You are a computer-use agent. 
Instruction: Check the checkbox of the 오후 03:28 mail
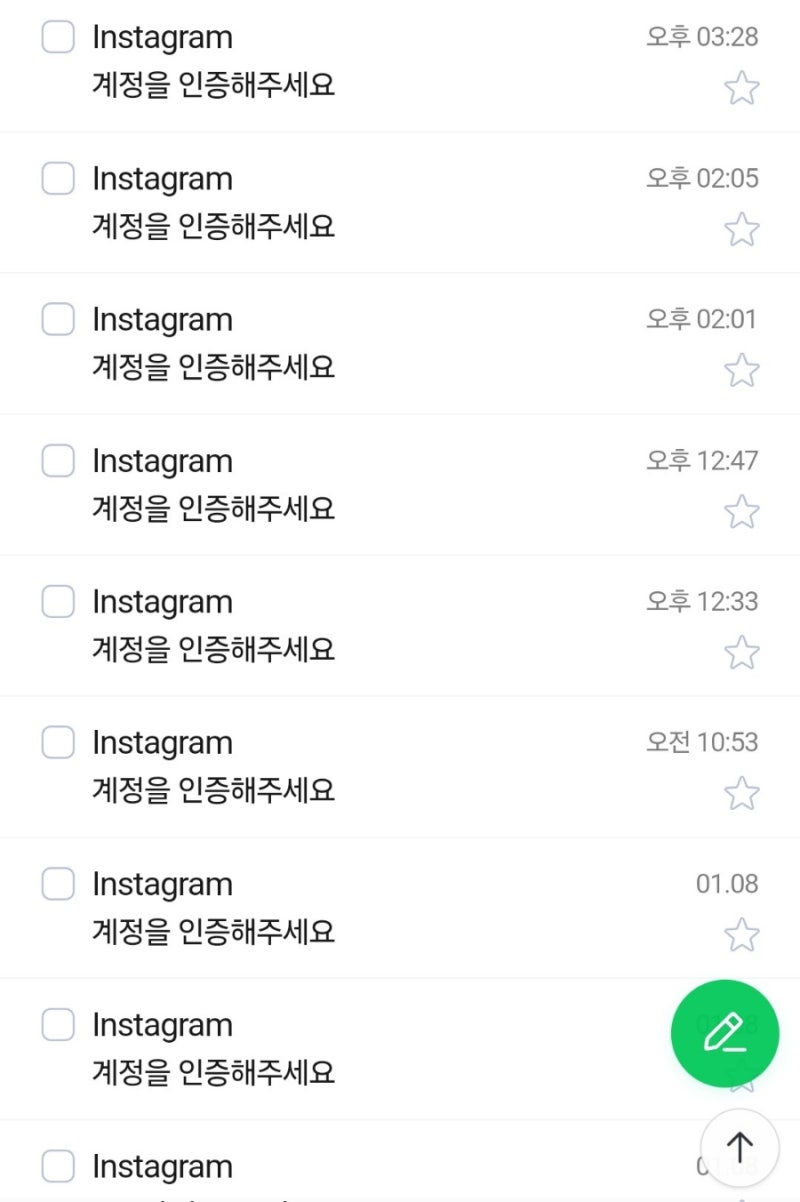58,36
